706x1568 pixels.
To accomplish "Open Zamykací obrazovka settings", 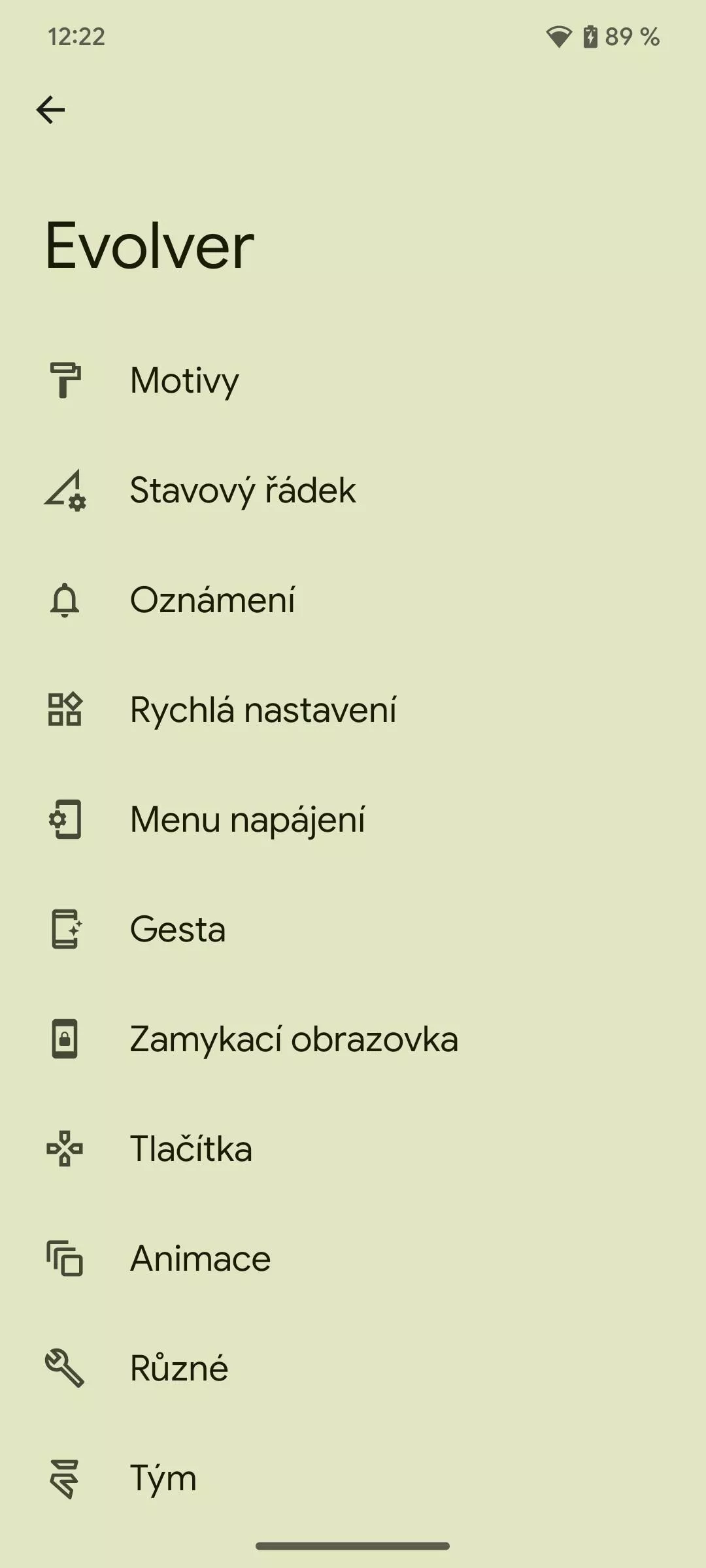I will tap(353, 1039).
